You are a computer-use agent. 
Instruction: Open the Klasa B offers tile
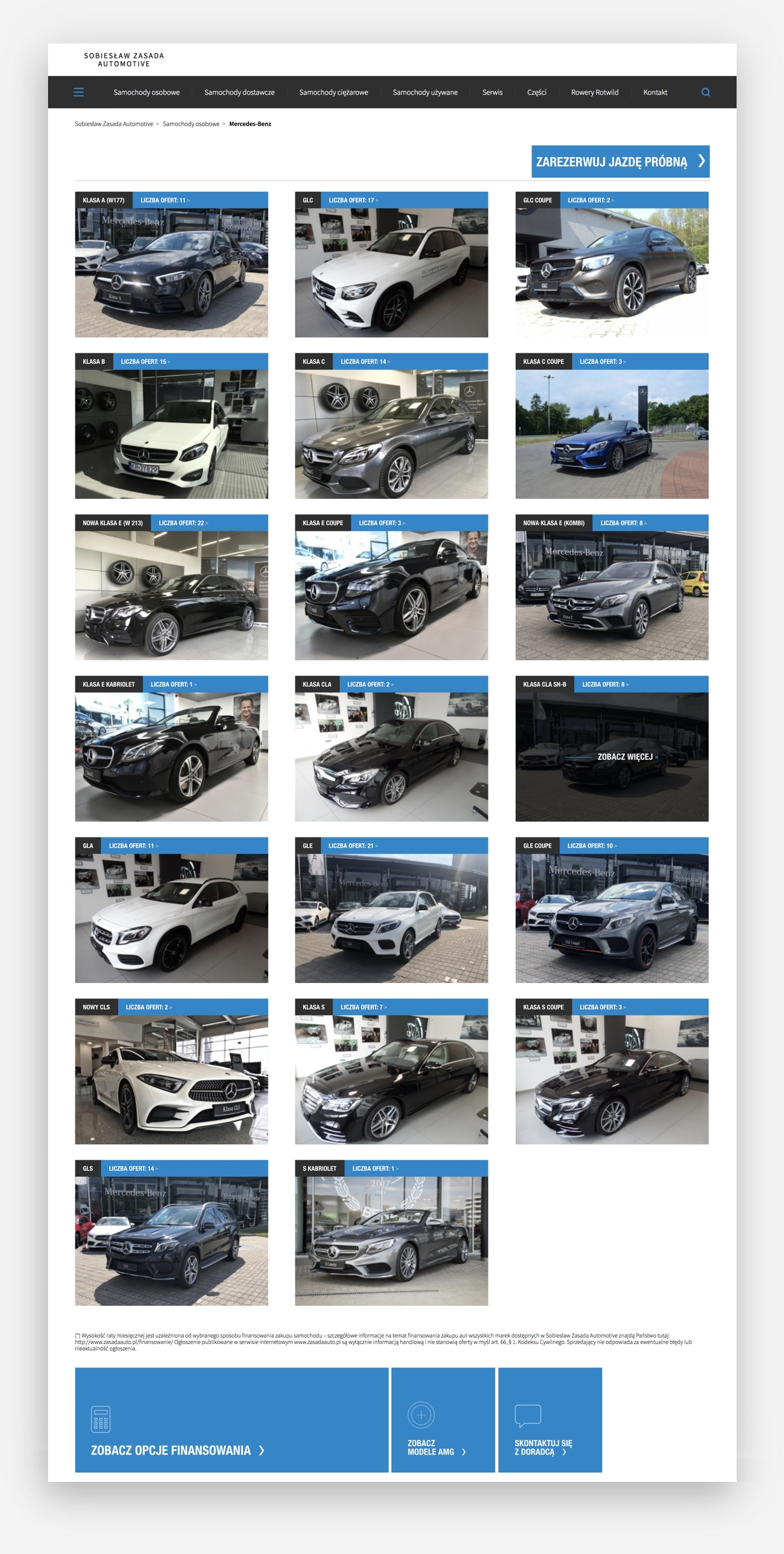pos(171,433)
